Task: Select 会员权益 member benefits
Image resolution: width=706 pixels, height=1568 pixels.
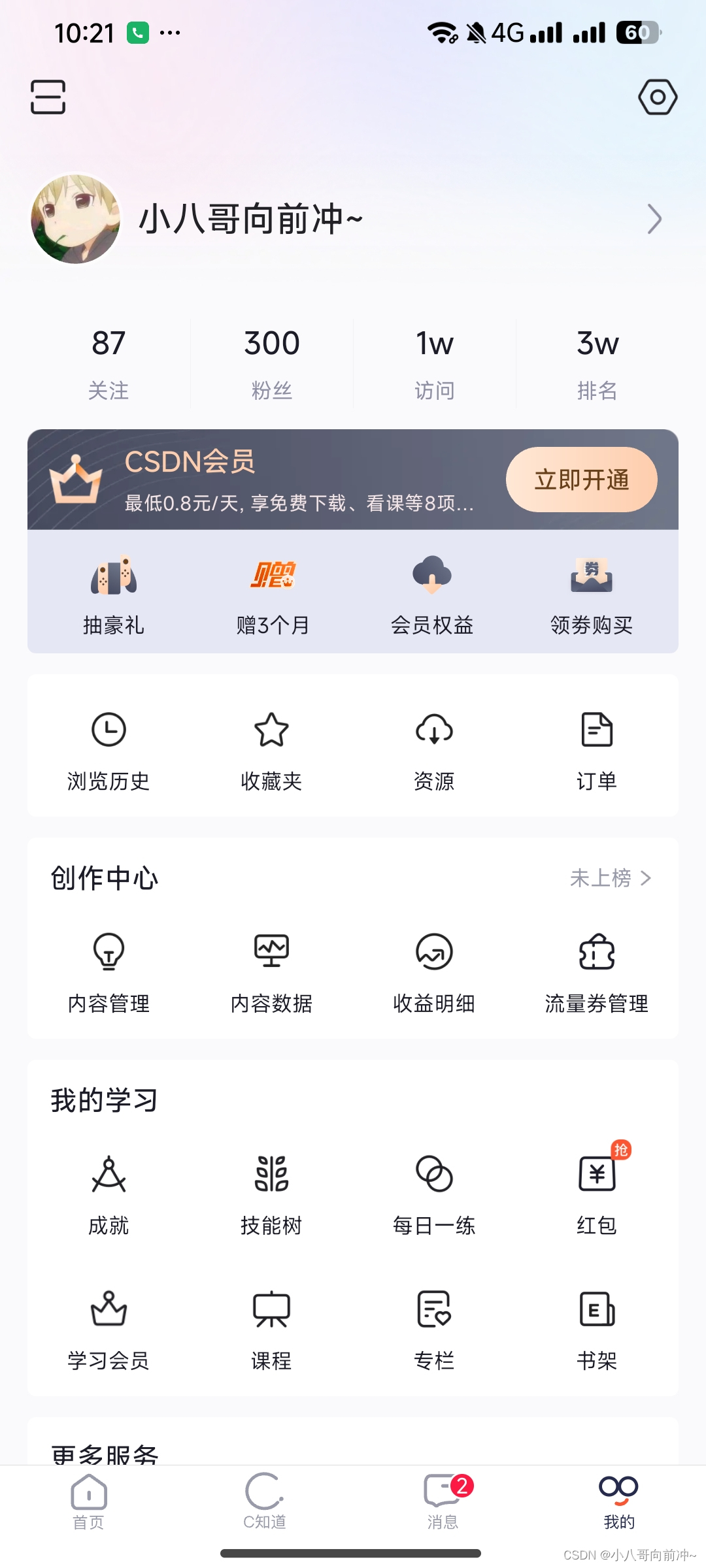Action: 432,593
